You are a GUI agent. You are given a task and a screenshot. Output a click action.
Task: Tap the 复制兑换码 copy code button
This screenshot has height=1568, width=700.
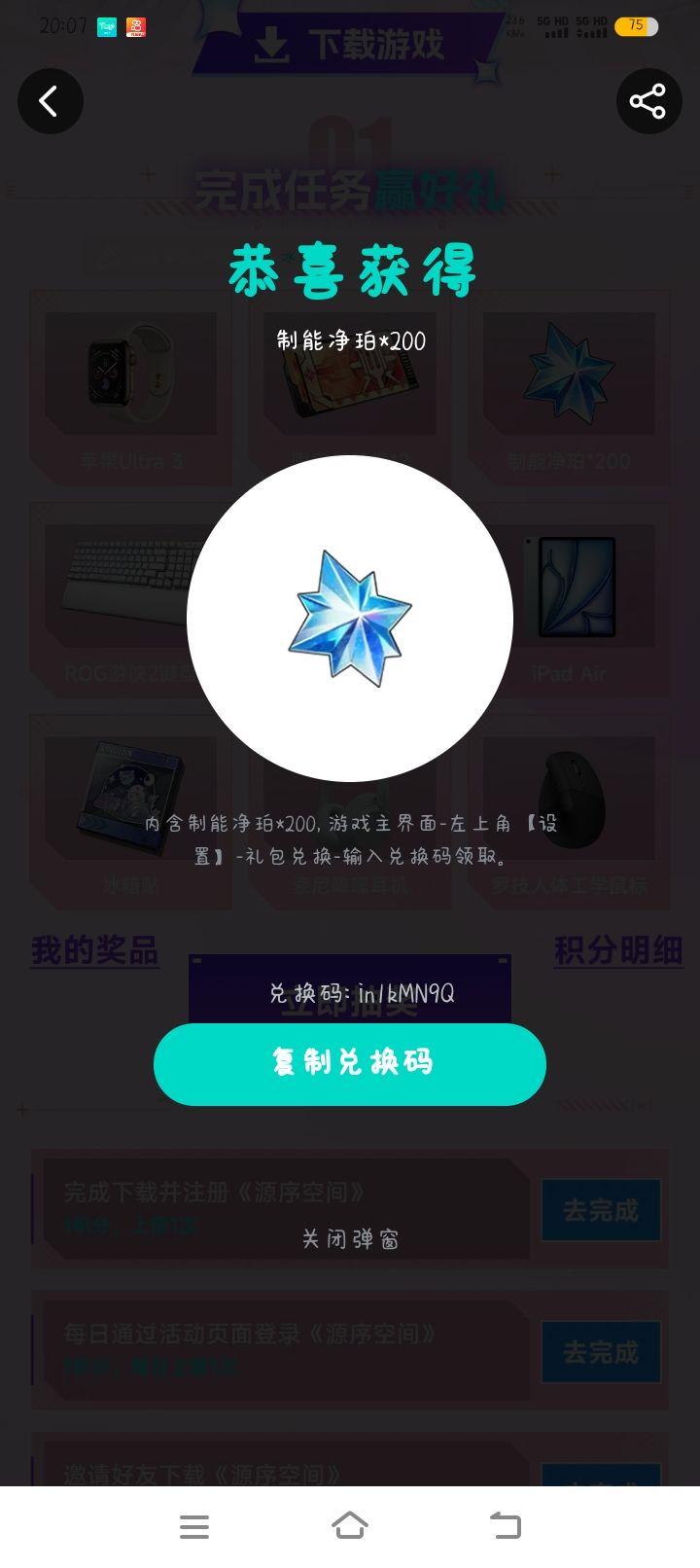350,1064
